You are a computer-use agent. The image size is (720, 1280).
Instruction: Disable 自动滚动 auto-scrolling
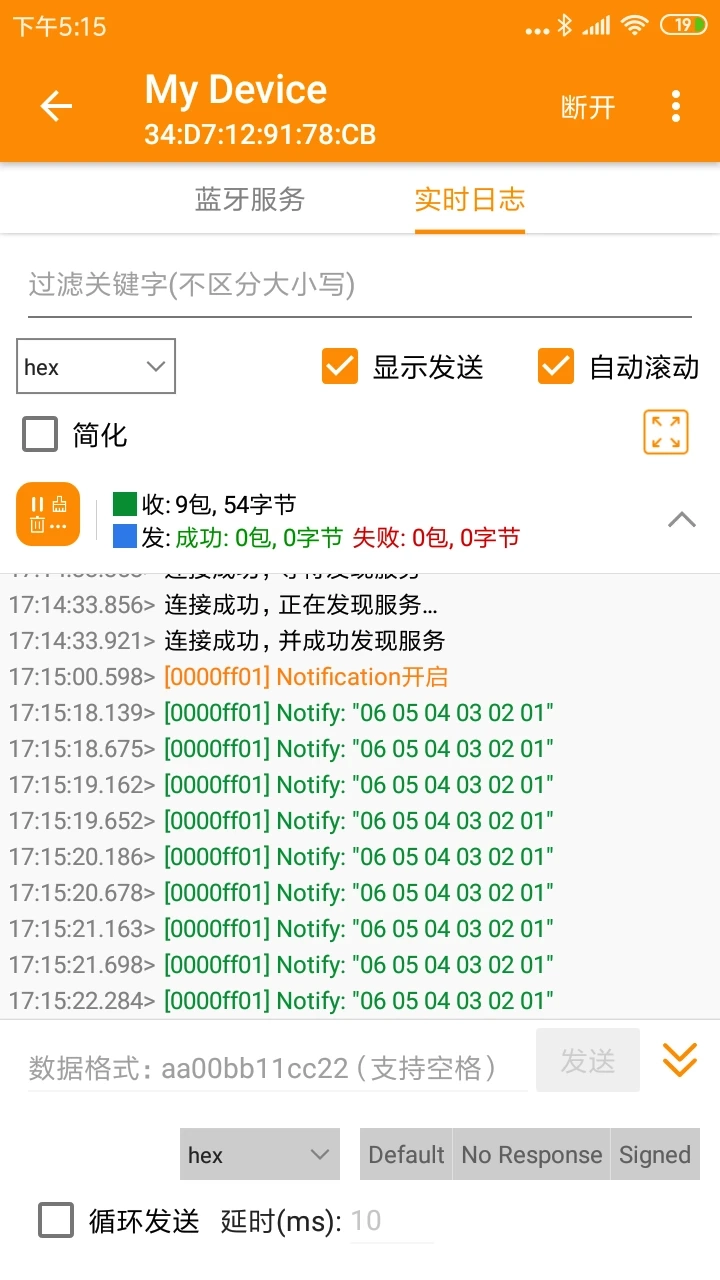coord(555,367)
